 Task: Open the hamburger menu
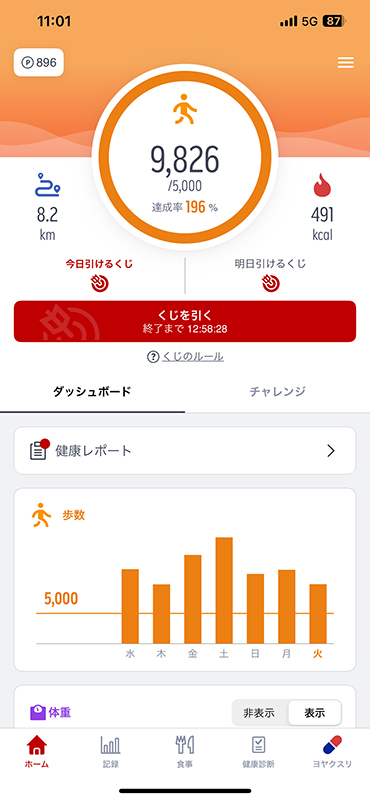[346, 63]
